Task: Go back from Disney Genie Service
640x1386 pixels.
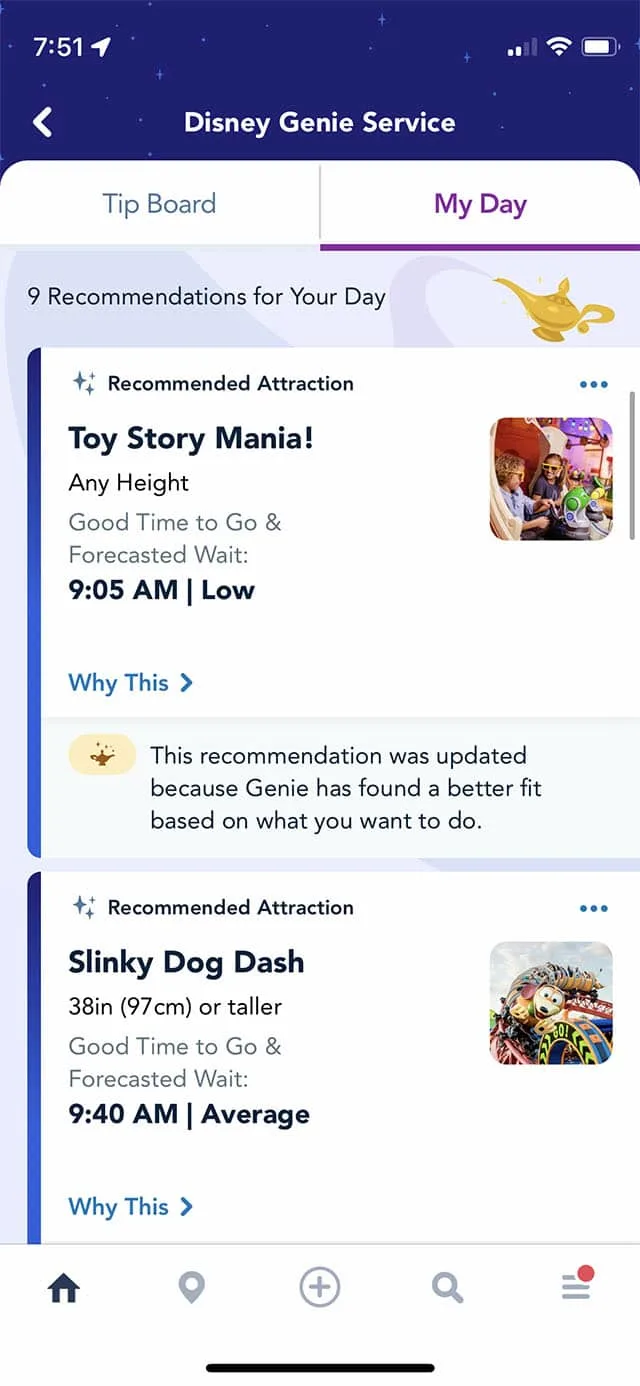Action: 42,123
